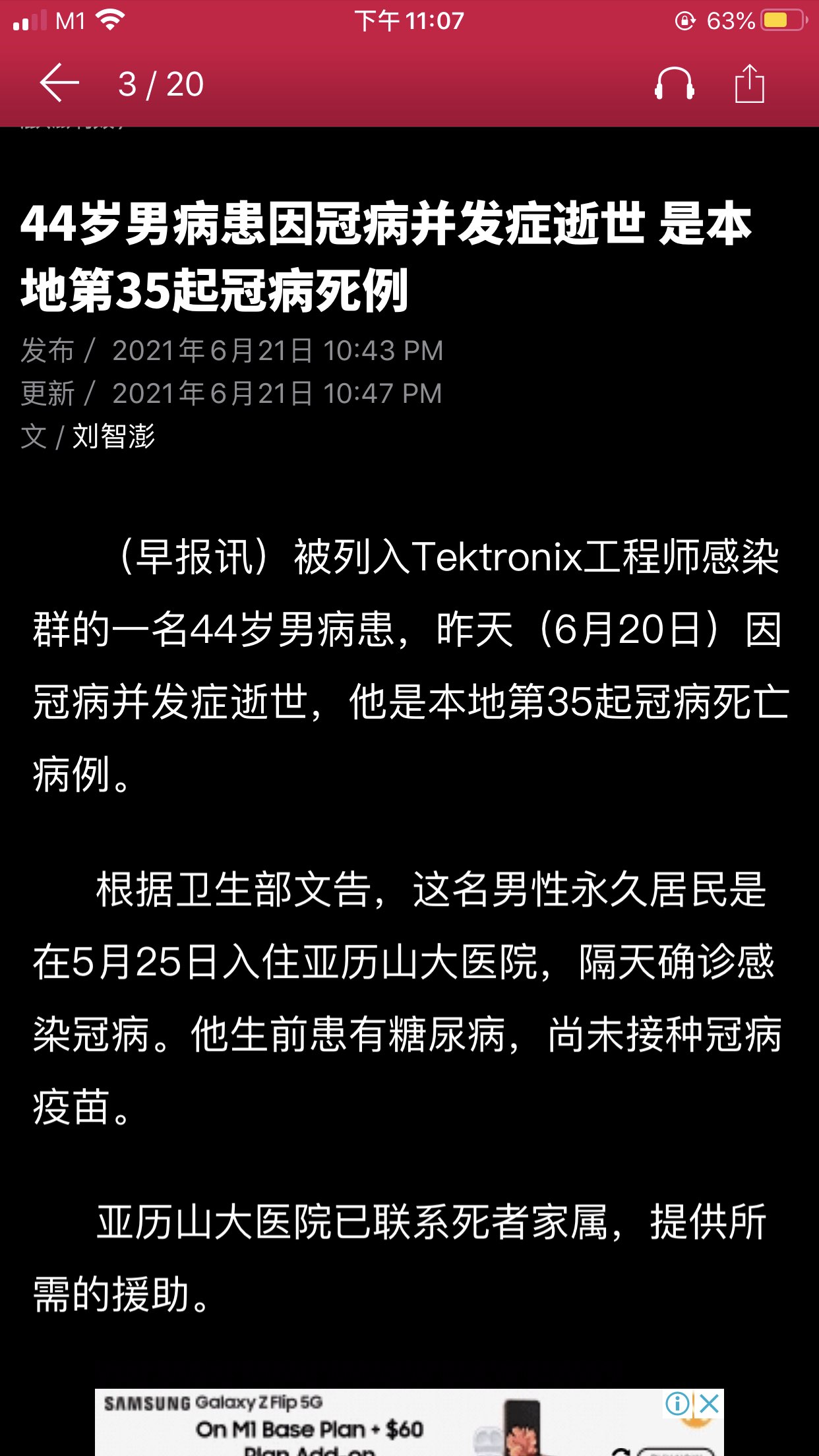Listen to the article via headphones icon
This screenshot has height=1456, width=819.
674,84
